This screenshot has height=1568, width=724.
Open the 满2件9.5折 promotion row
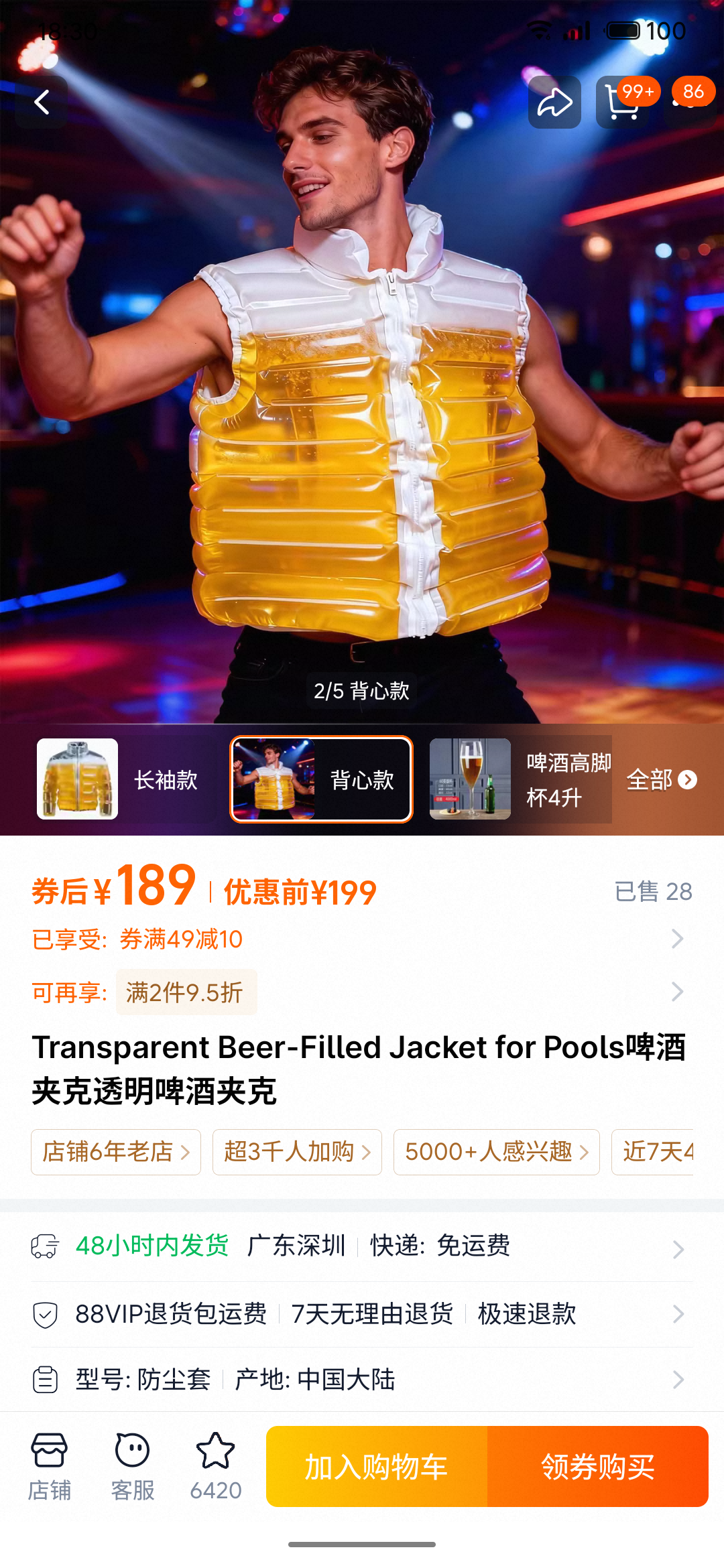tap(362, 992)
